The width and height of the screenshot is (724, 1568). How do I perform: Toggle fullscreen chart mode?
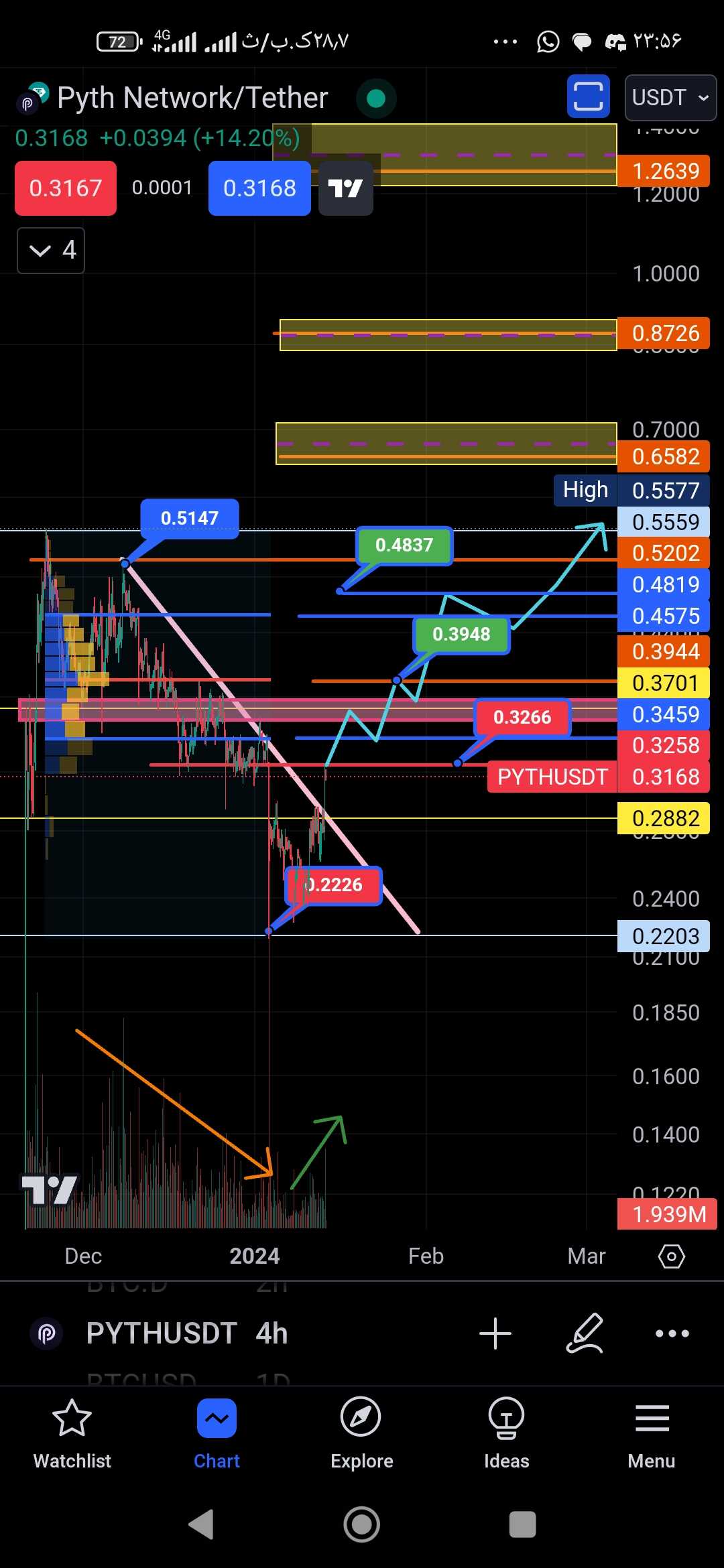(588, 96)
